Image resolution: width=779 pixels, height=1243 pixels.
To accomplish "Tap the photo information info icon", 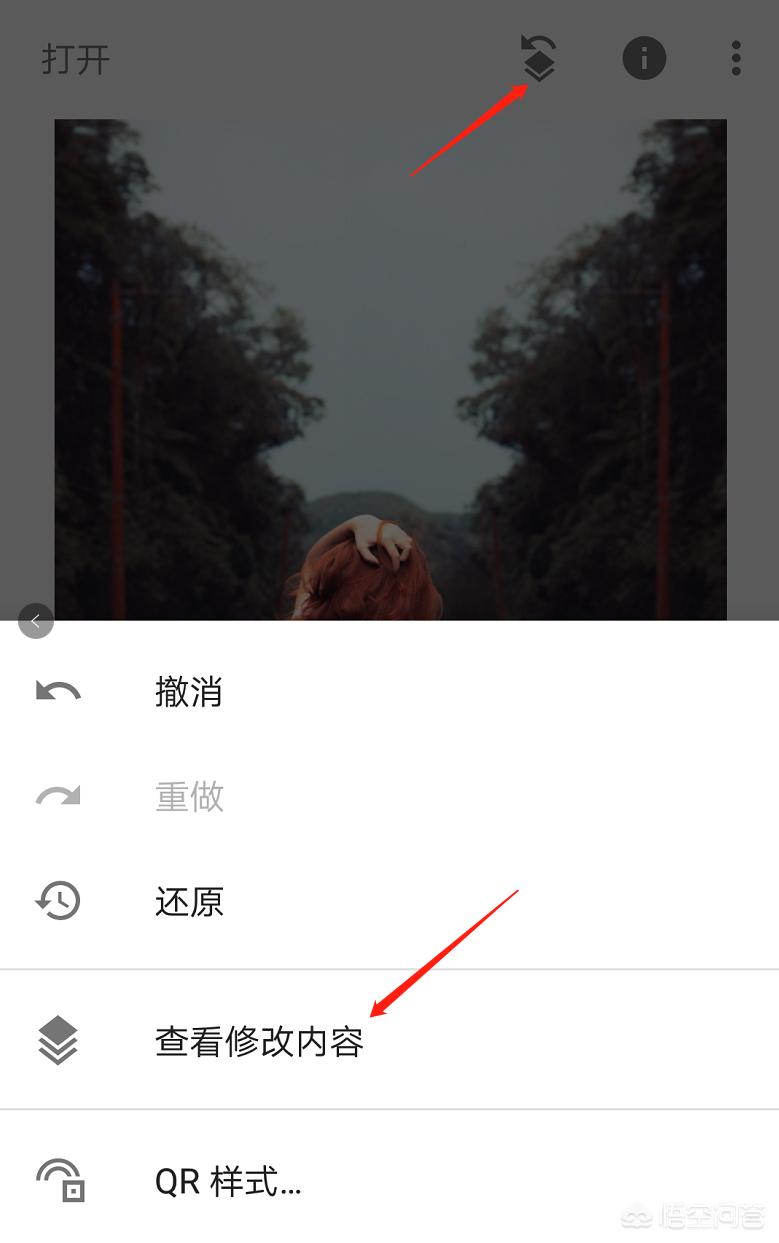I will coord(644,58).
